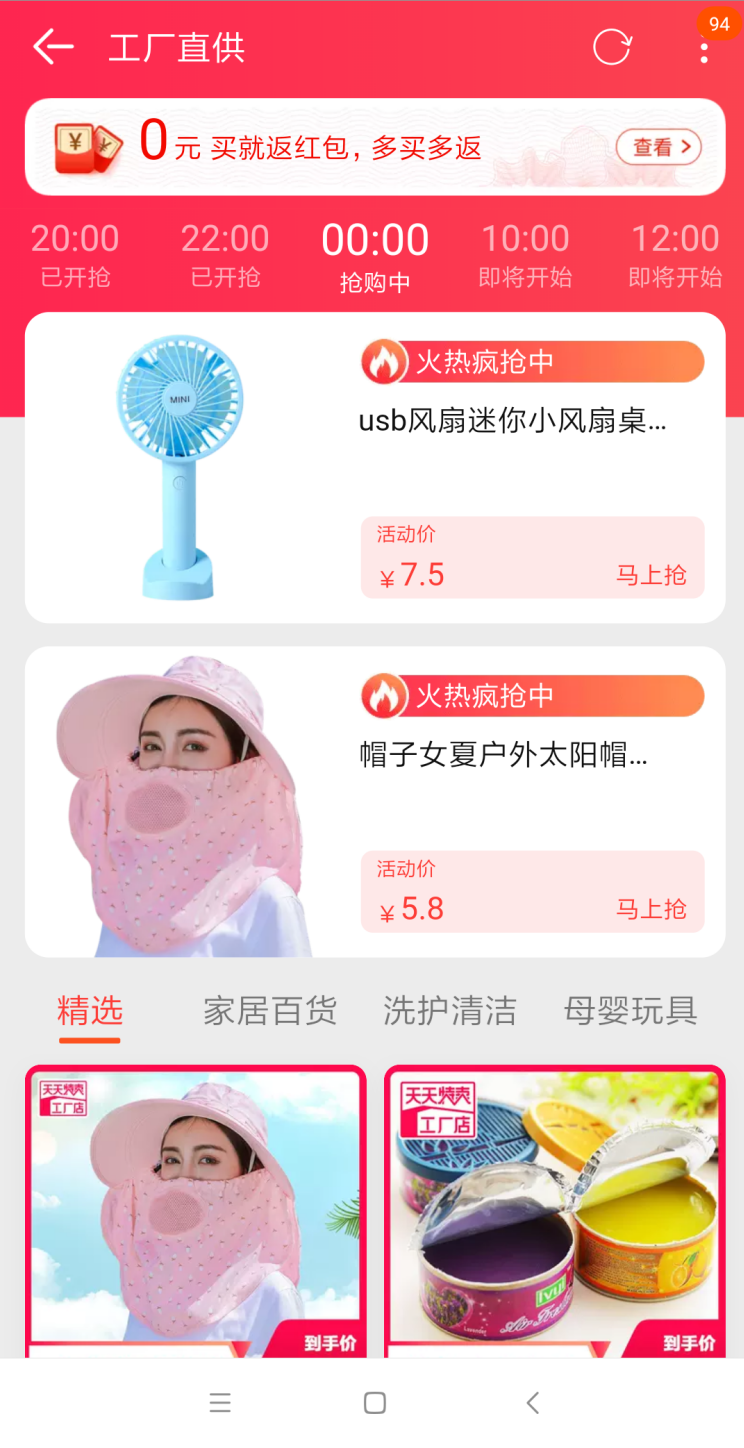This screenshot has width=744, height=1448.
Task: Select the 00:00 抢购中 time slot
Action: point(375,257)
